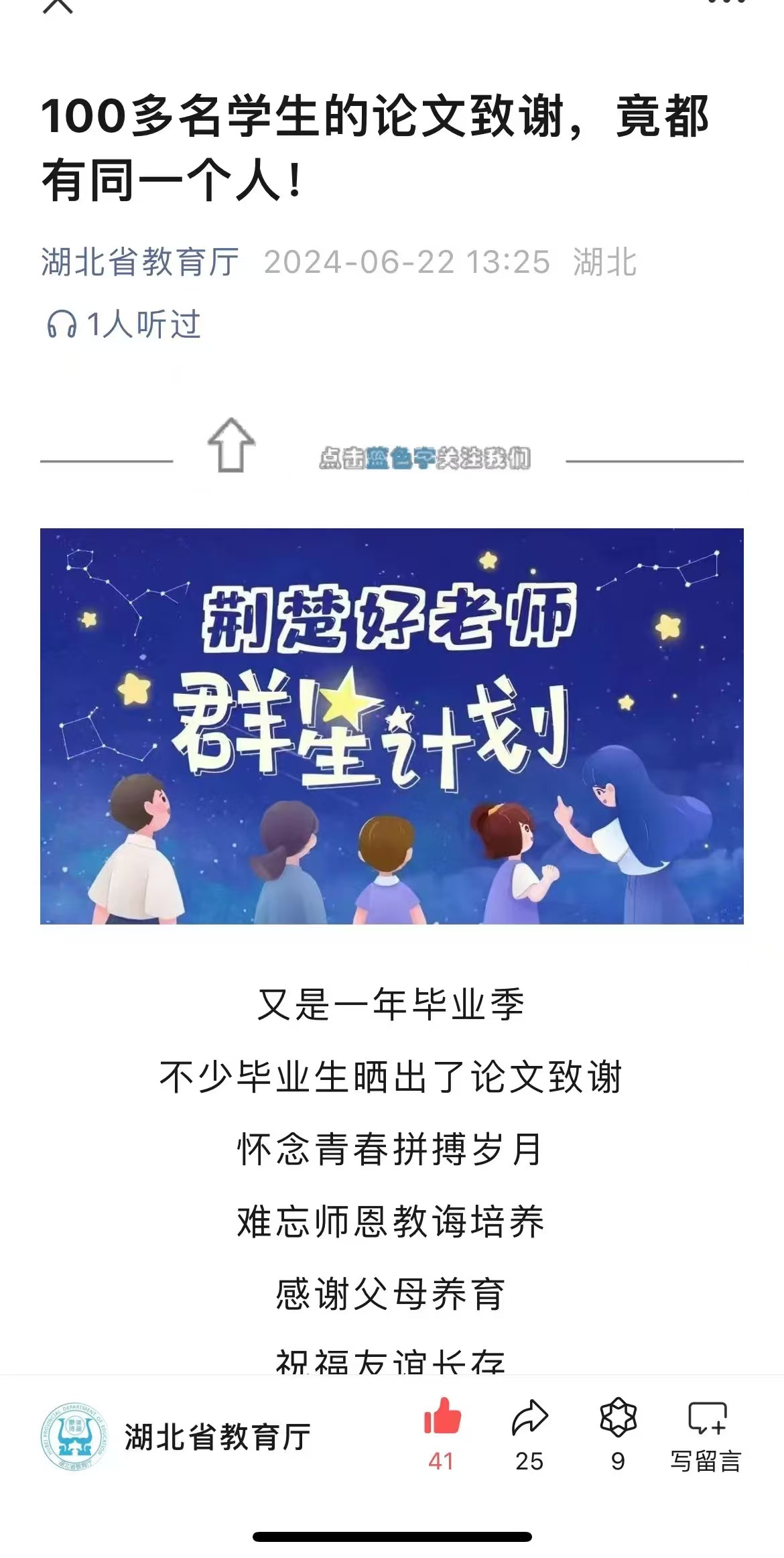Close the article page
Screen dimensions: 784x1558
(58, 5)
